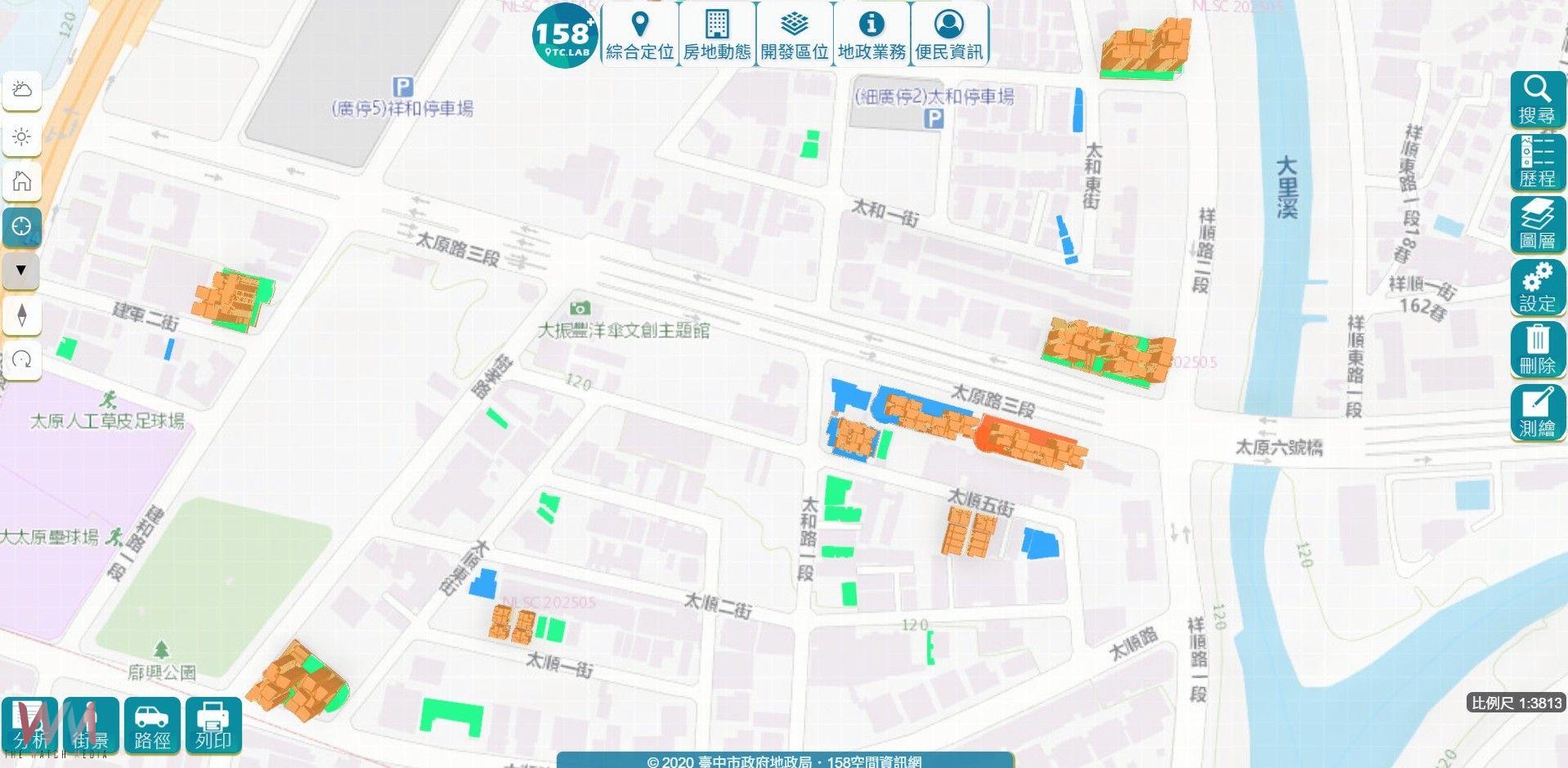
Task: Open 設定 settings gear
Action: (1537, 287)
